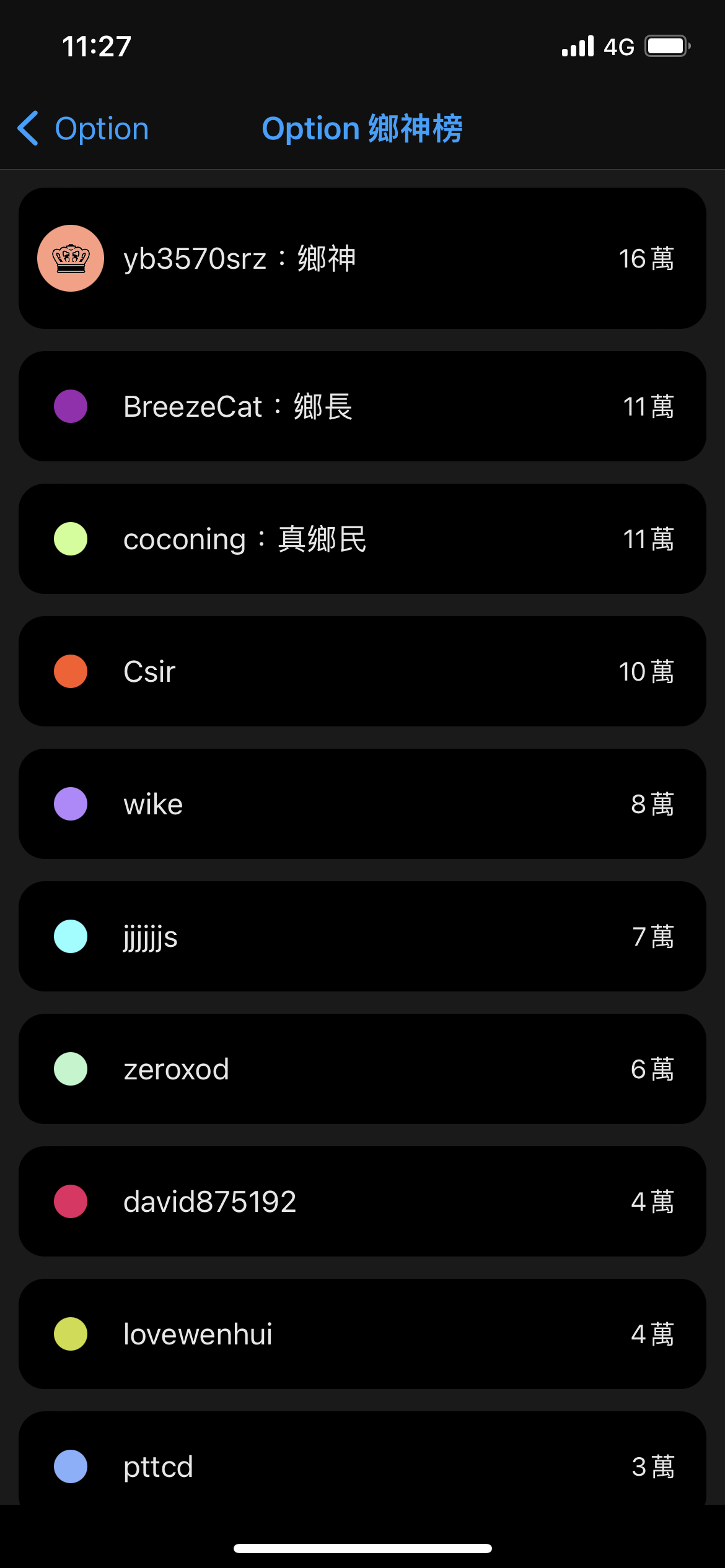Select the david875192 row
The image size is (725, 1568).
(362, 1201)
